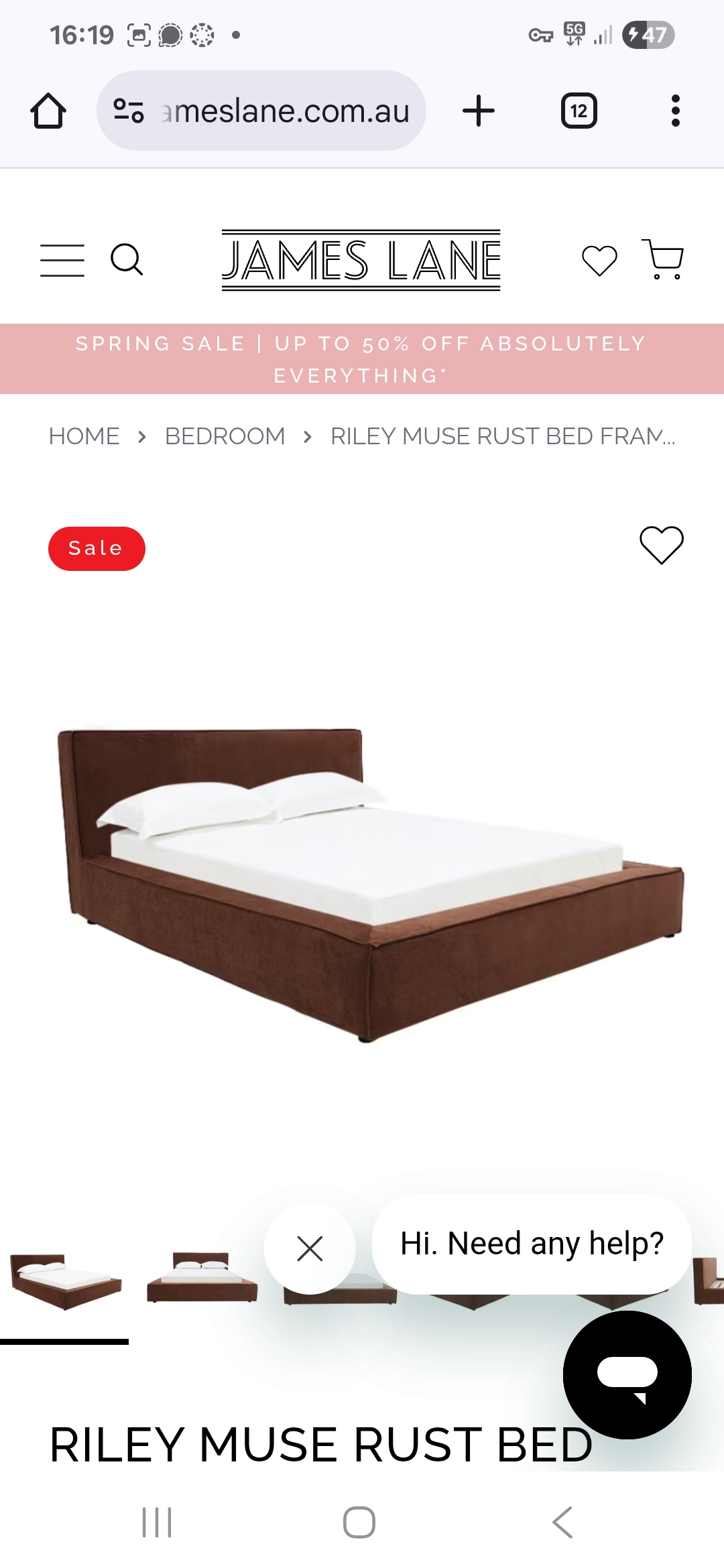Screen dimensions: 724x1568
Task: Select the first bed thumbnail
Action: [65, 1280]
